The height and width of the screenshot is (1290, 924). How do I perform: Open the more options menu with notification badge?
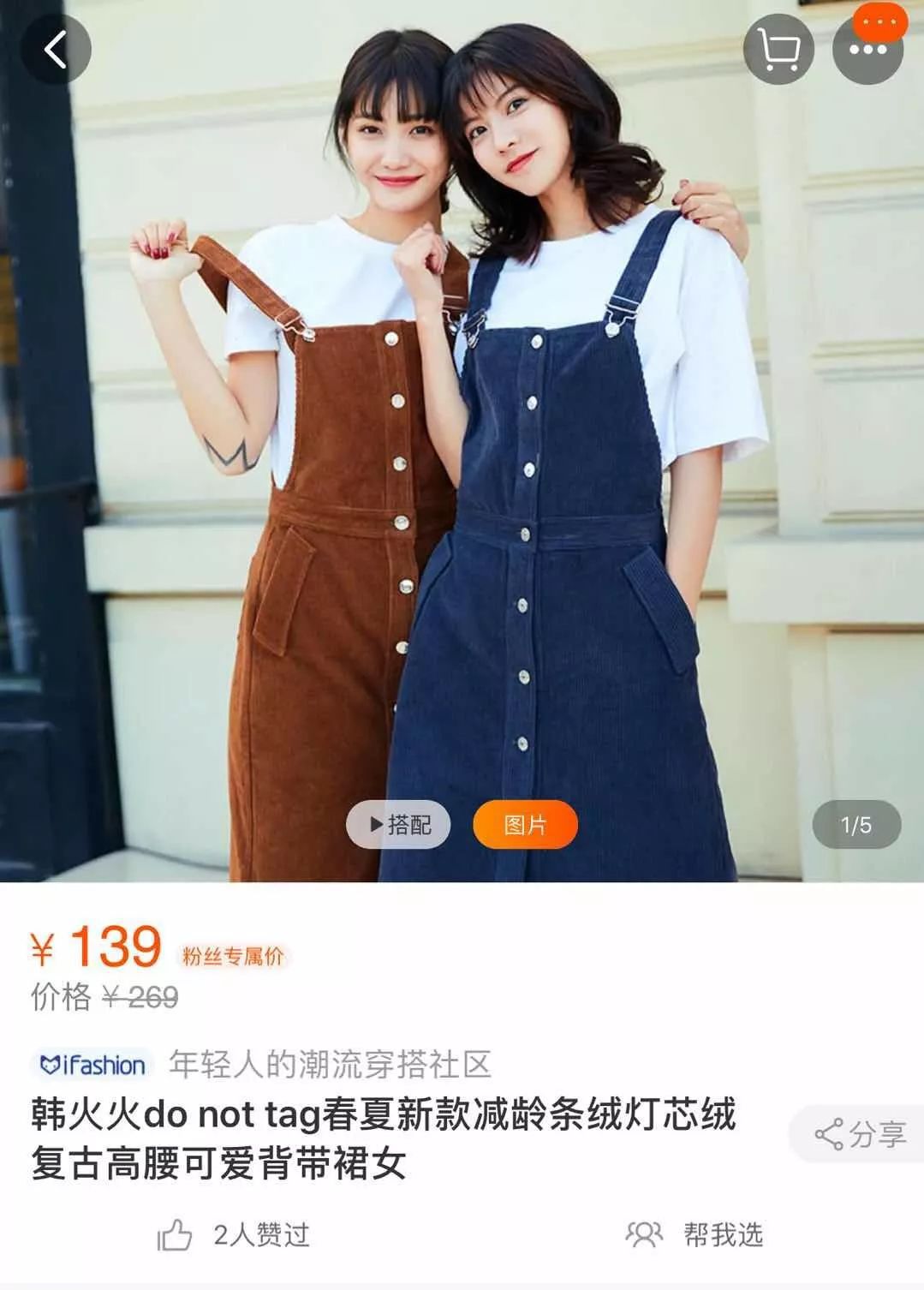868,48
